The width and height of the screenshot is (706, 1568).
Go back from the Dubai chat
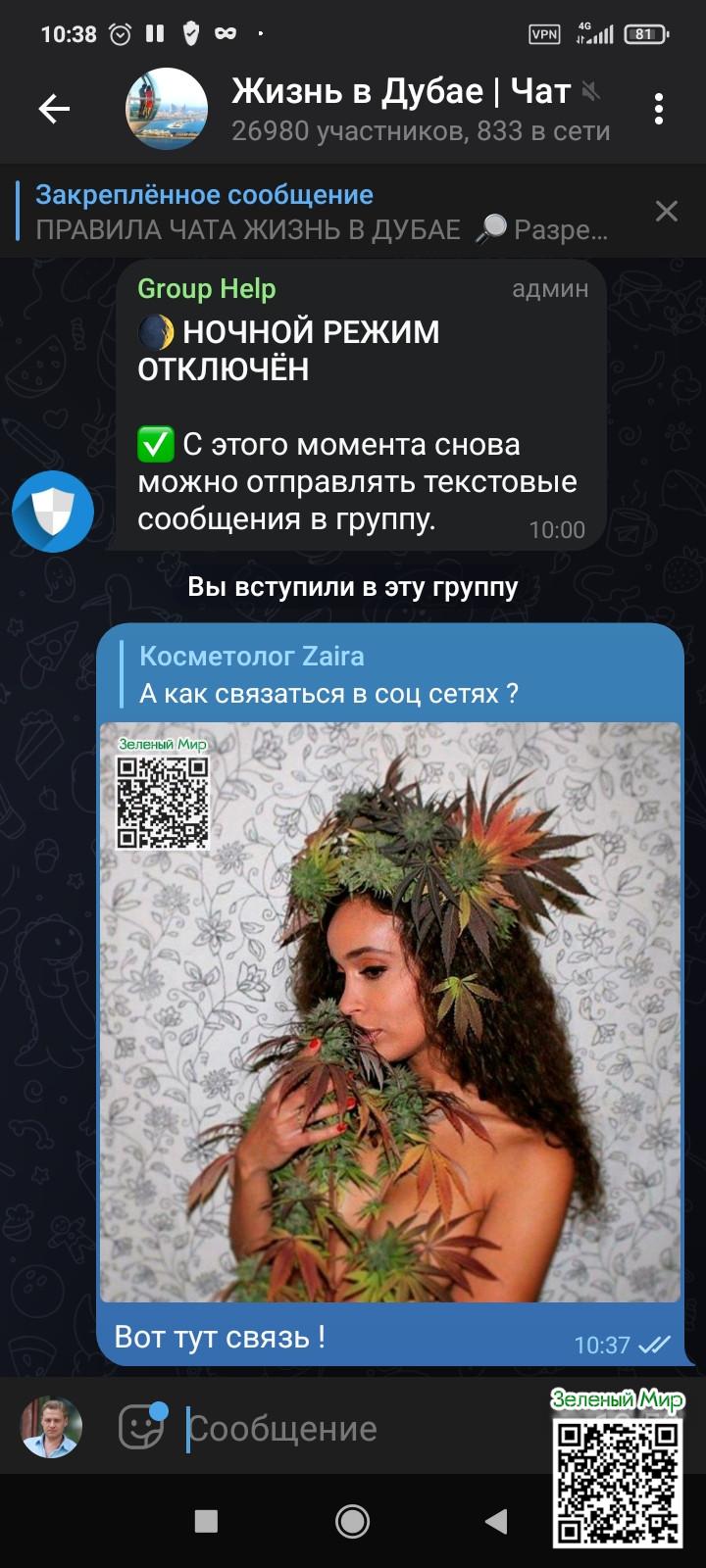click(54, 110)
